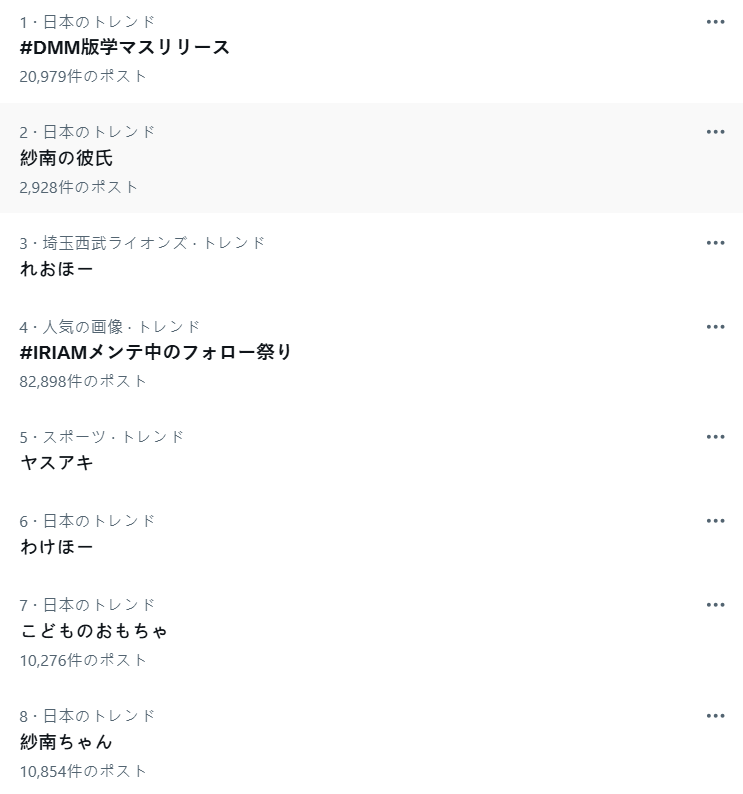The width and height of the screenshot is (743, 794).
Task: Open the #IRIAMメンテ中のフォロー祭り trend
Action: click(156, 352)
